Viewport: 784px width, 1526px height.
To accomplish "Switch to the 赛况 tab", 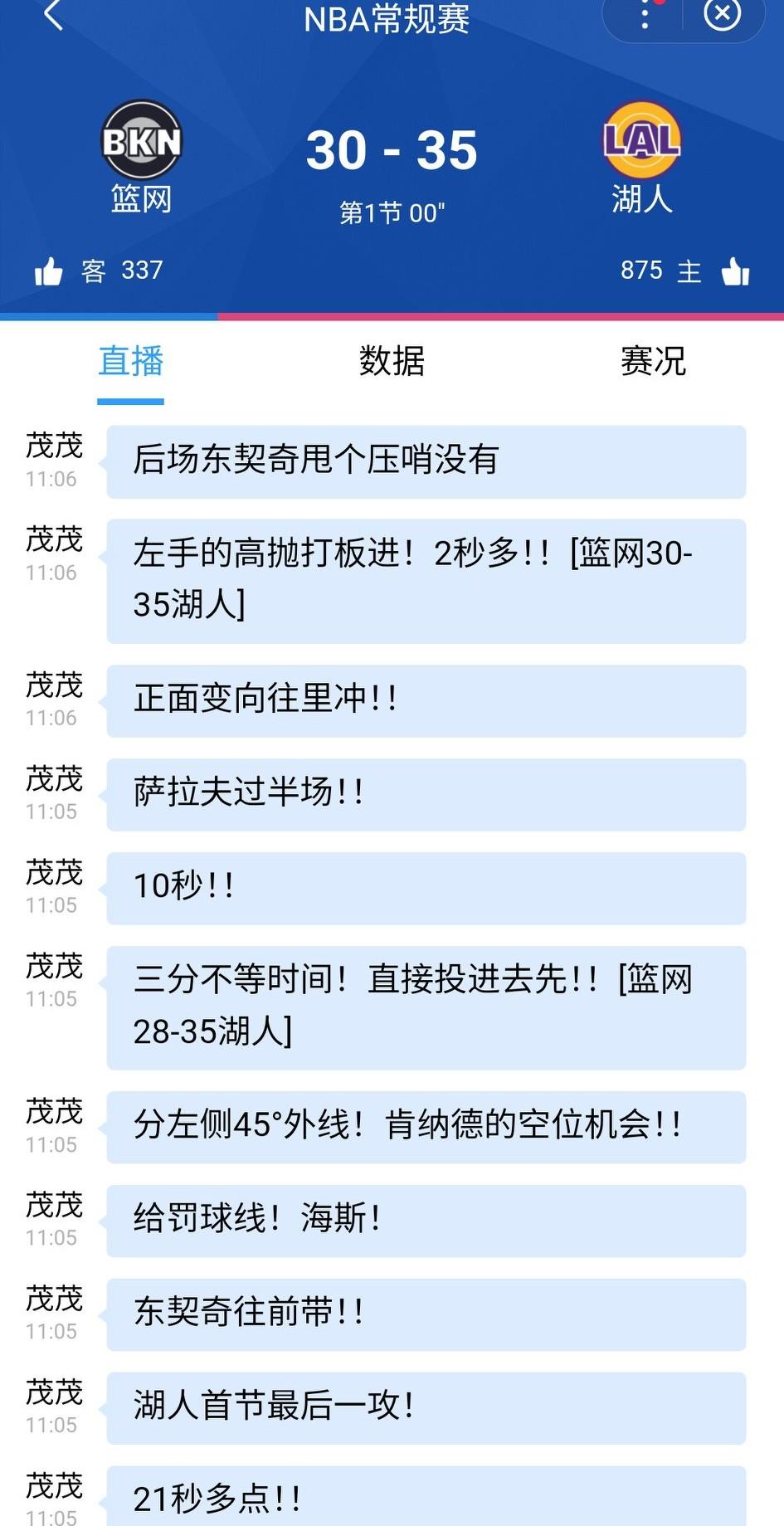I will [x=652, y=362].
